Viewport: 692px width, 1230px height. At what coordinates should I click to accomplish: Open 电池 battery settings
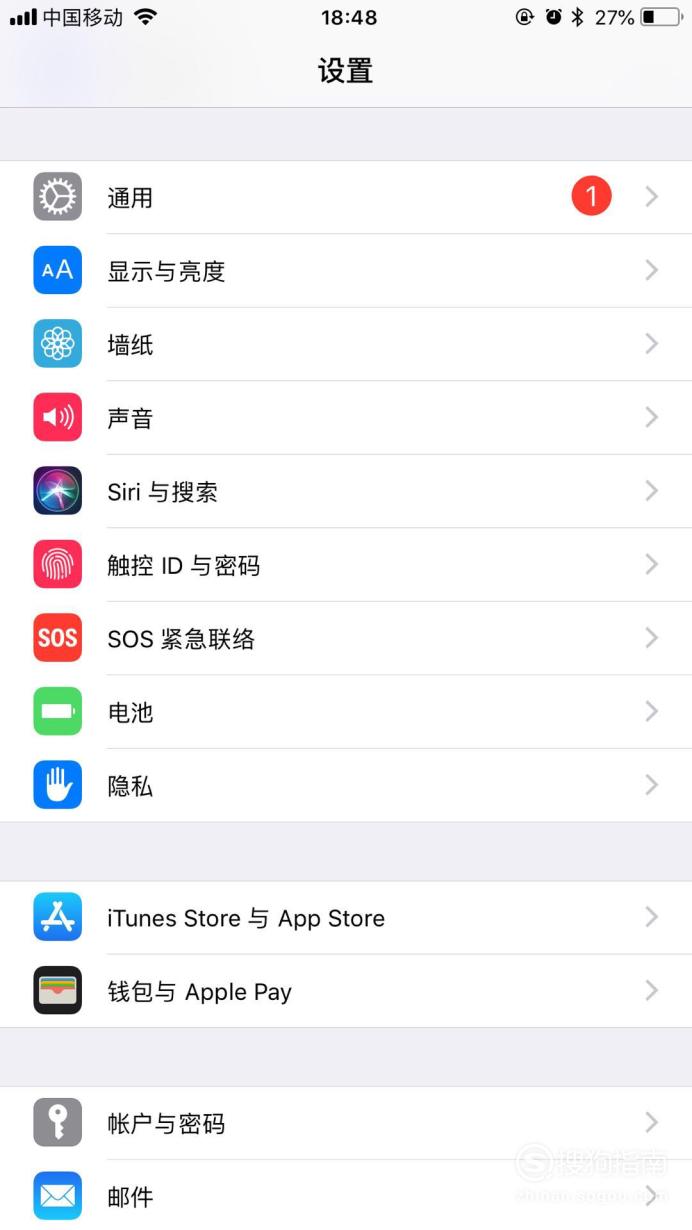346,712
